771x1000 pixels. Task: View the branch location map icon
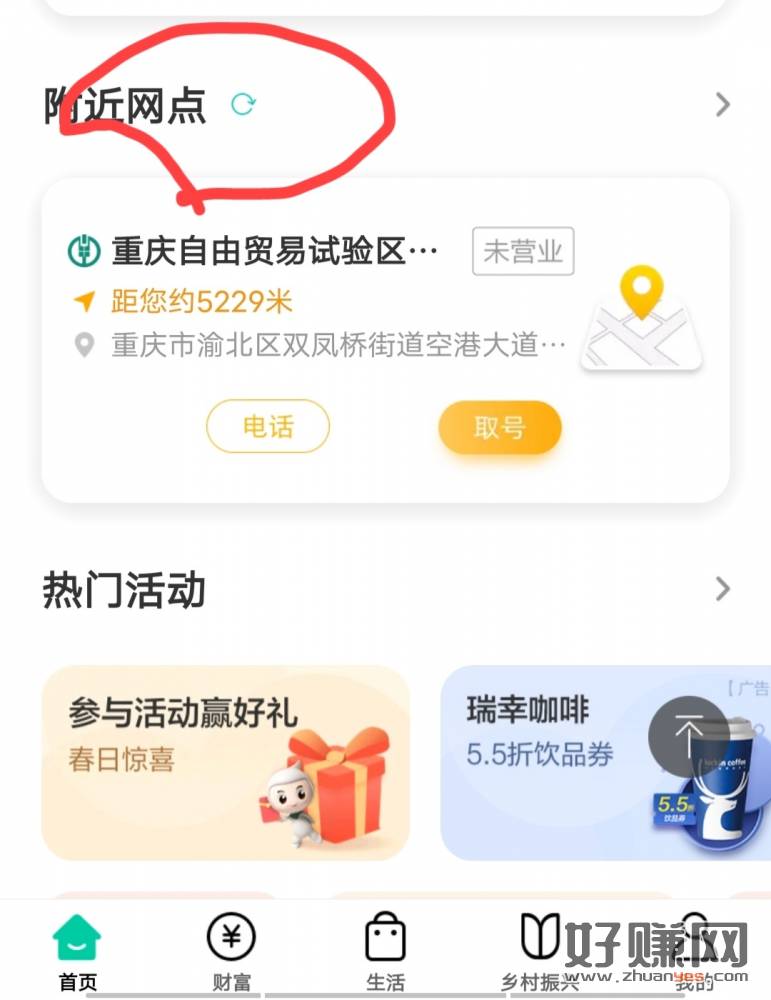tap(642, 319)
